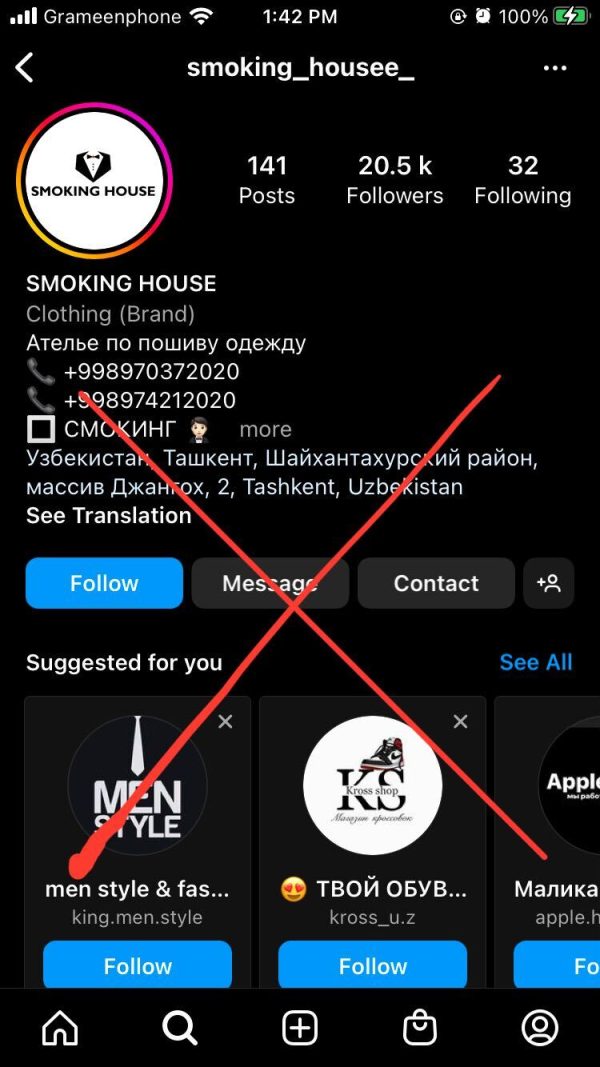
Task: Message the Smoking House account
Action: click(x=270, y=583)
